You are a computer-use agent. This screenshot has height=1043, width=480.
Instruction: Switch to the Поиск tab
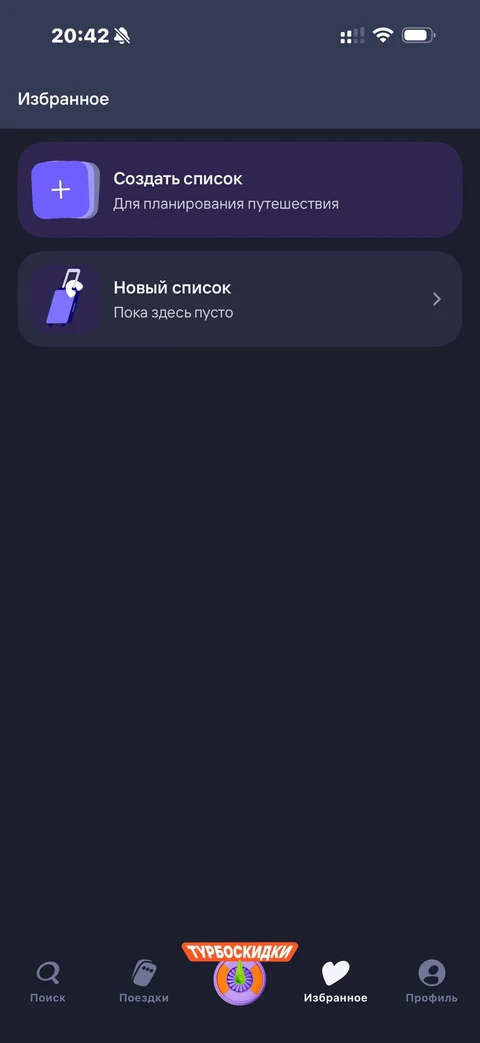(x=48, y=982)
